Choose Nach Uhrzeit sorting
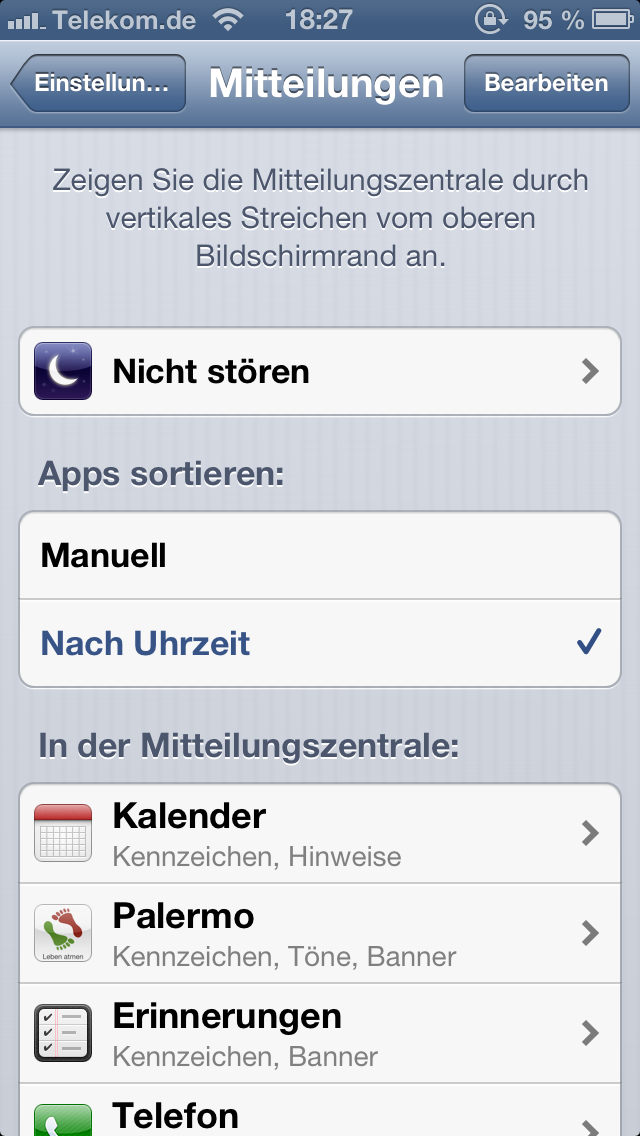The height and width of the screenshot is (1136, 640). [x=320, y=643]
